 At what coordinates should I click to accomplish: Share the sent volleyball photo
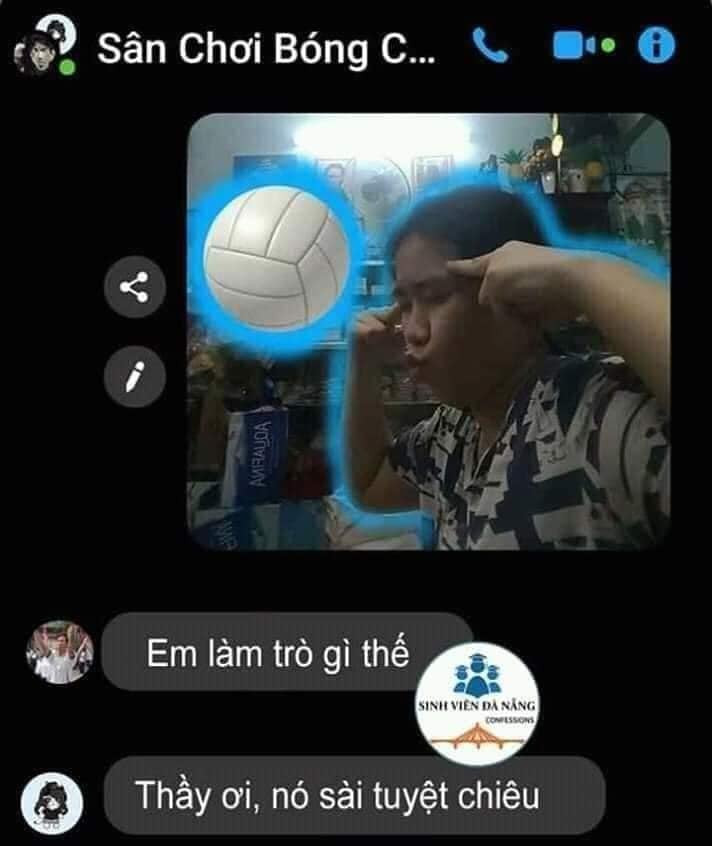tap(133, 288)
